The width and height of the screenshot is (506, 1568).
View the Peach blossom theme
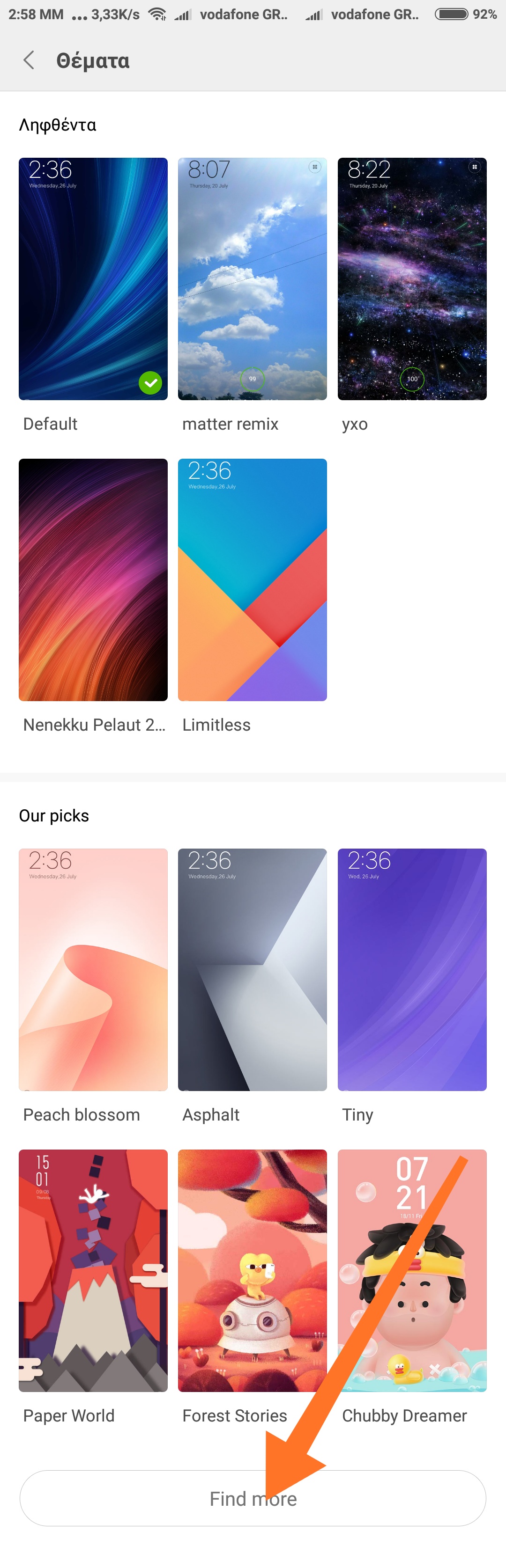pyautogui.click(x=93, y=970)
